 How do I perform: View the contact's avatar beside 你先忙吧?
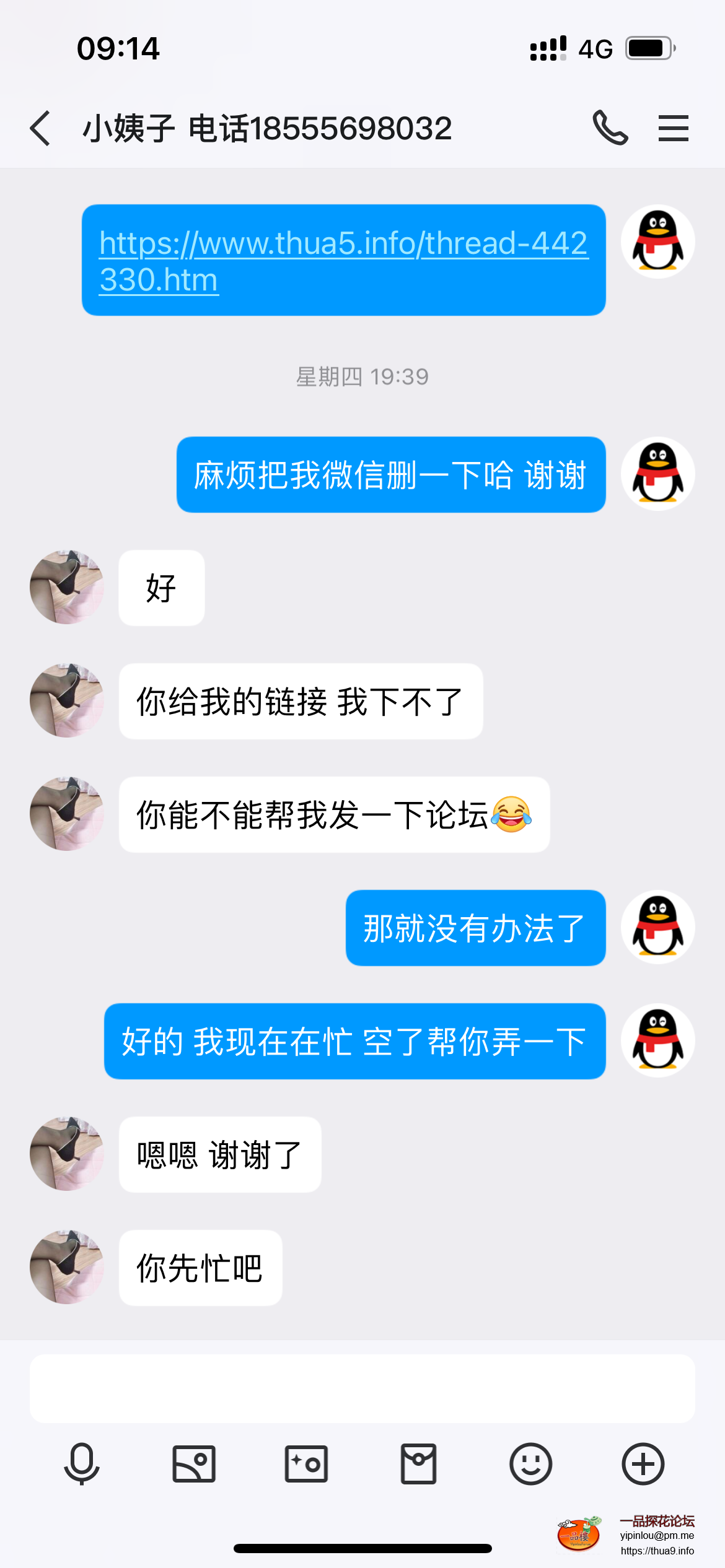(67, 1267)
